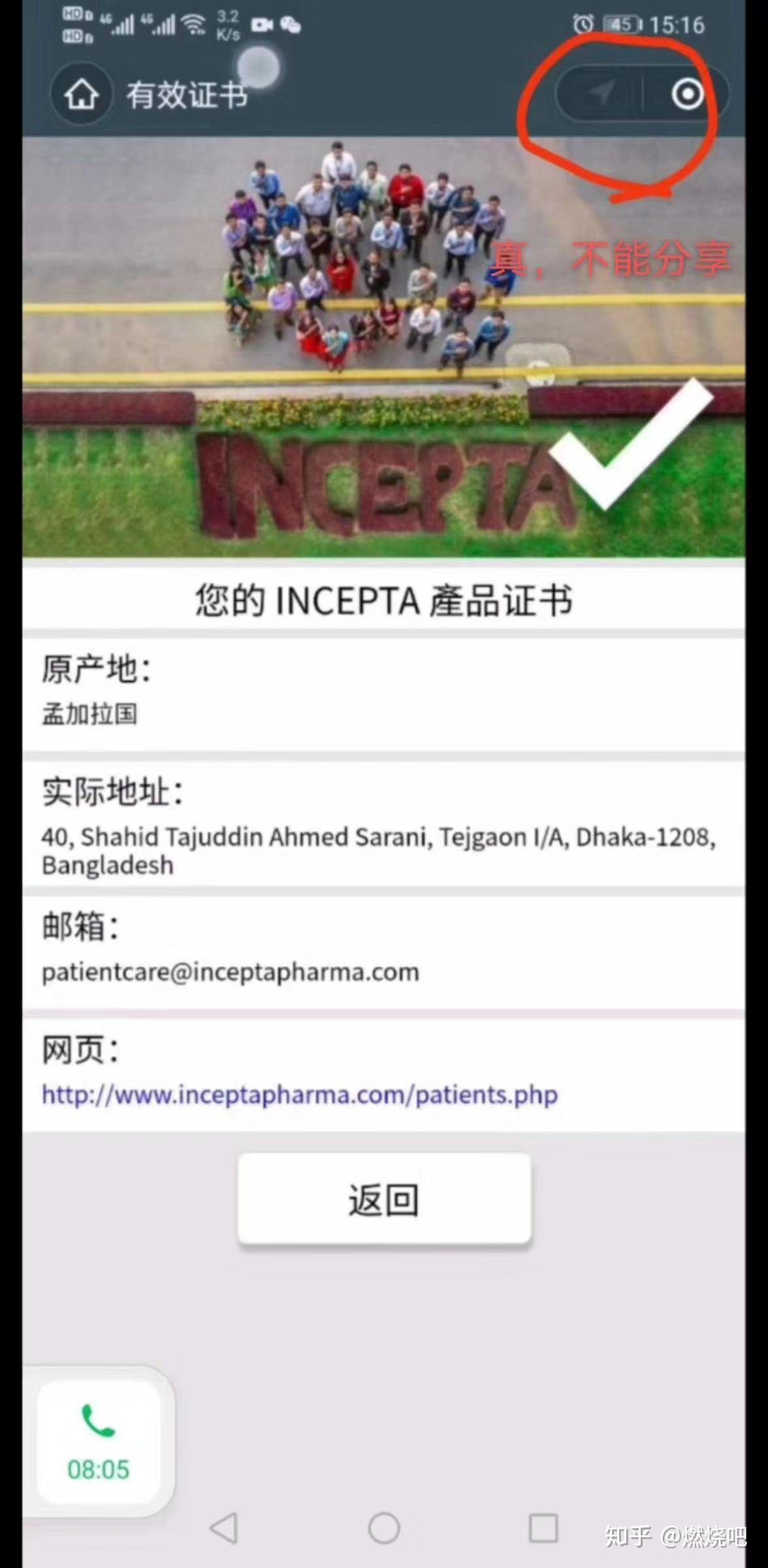Viewport: 768px width, 1568px height.
Task: Tap the 返回 button
Action: point(384,1199)
